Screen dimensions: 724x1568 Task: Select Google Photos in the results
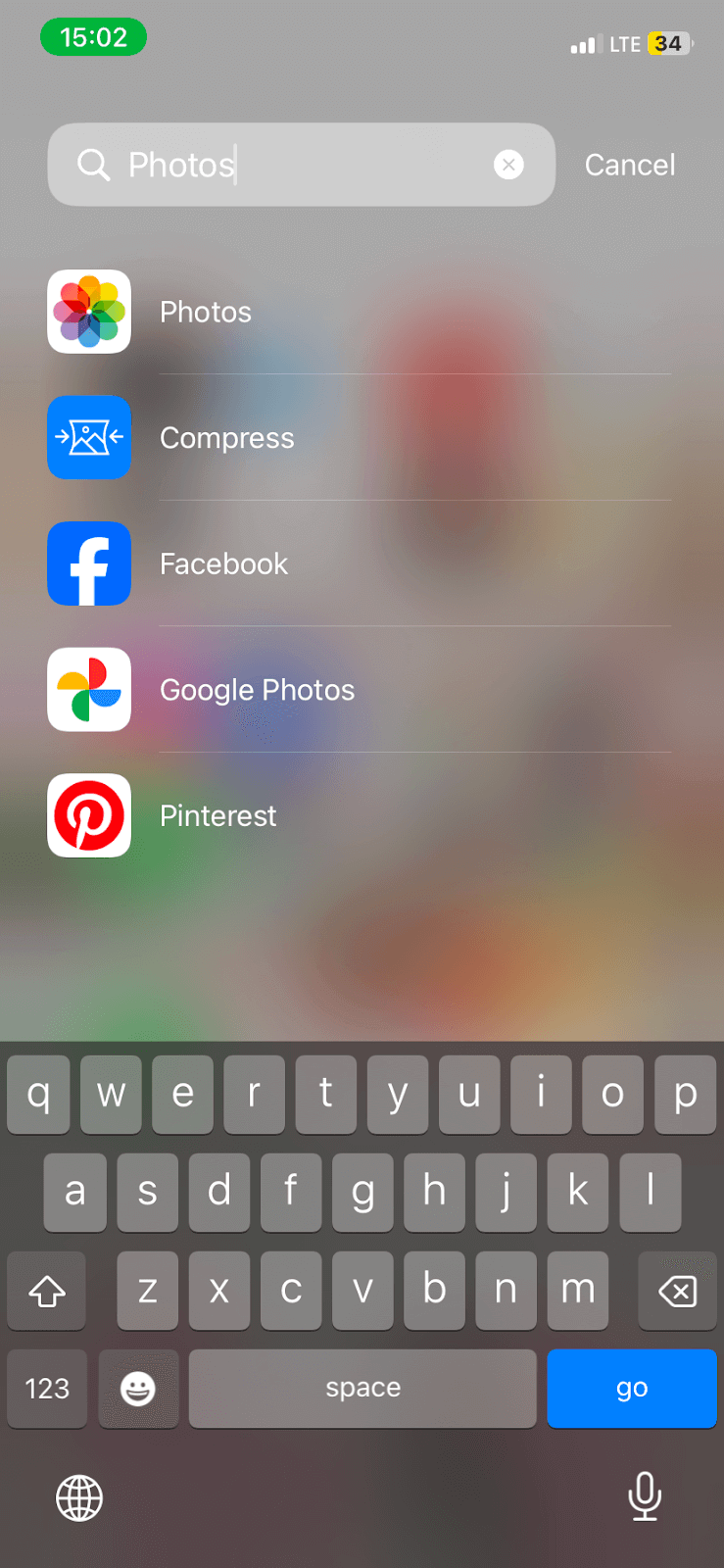(257, 690)
